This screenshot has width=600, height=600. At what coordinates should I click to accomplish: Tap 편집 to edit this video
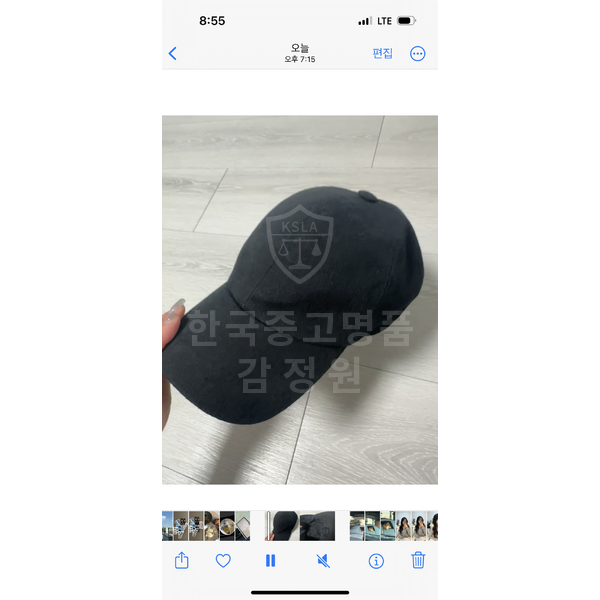coord(382,54)
